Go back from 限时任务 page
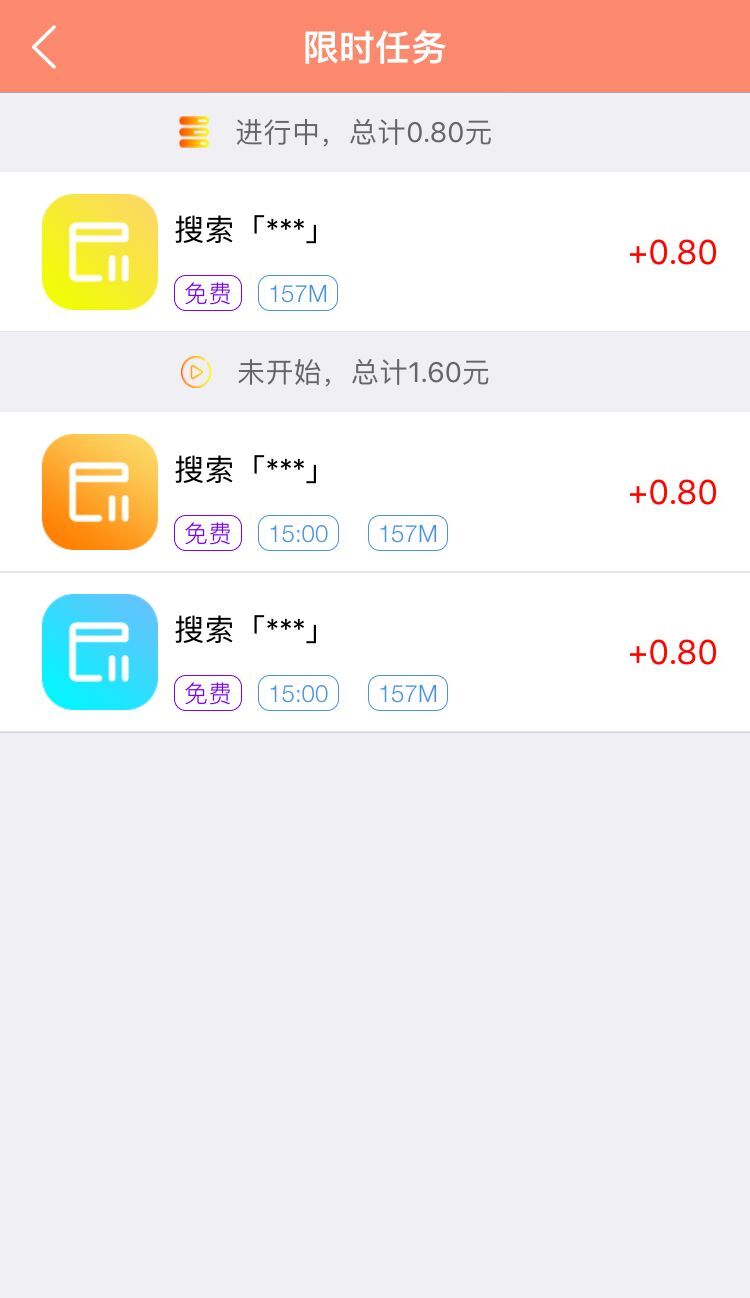 (x=44, y=47)
